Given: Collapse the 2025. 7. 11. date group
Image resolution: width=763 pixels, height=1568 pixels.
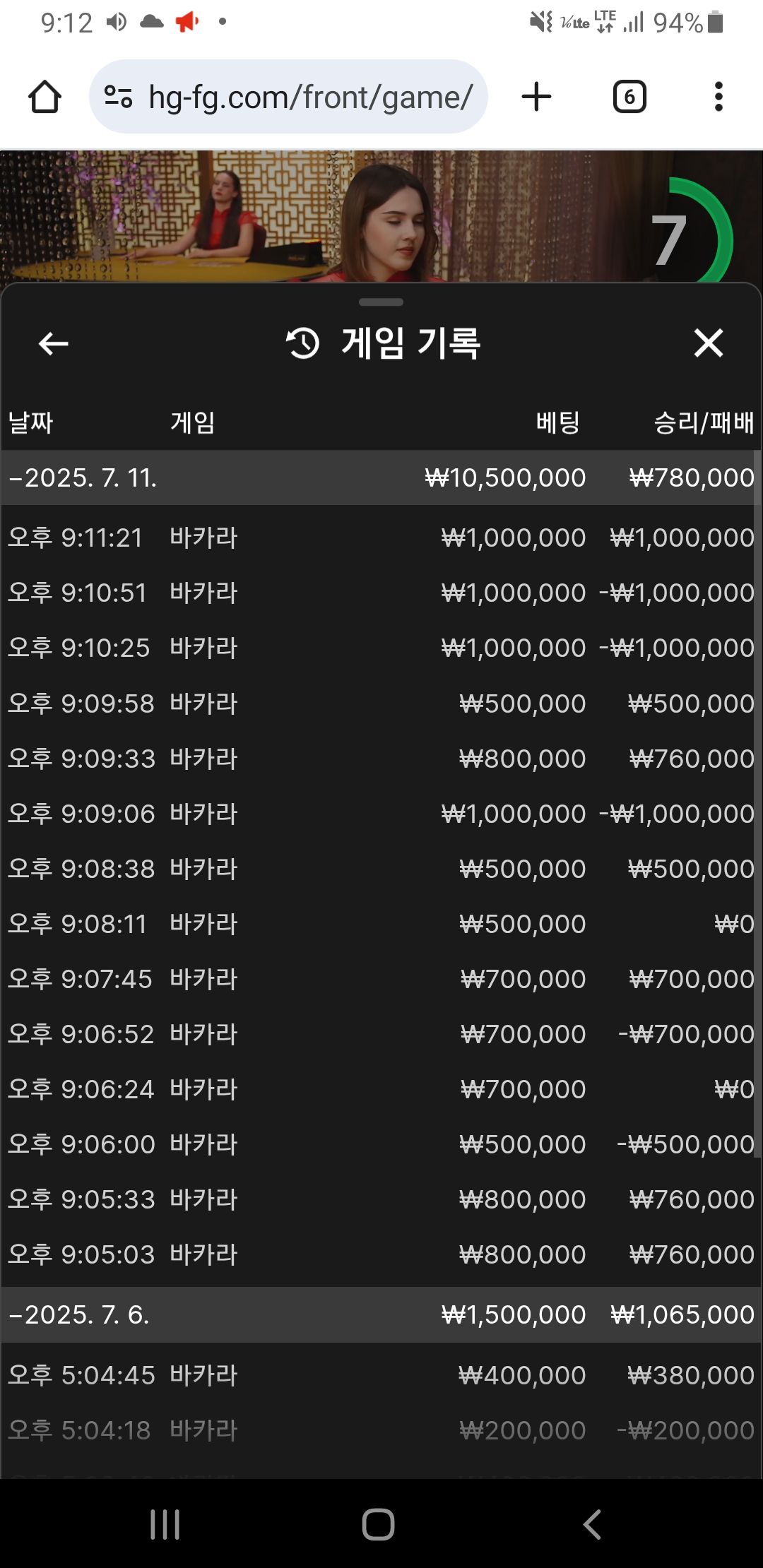Looking at the screenshot, I should click(x=83, y=478).
